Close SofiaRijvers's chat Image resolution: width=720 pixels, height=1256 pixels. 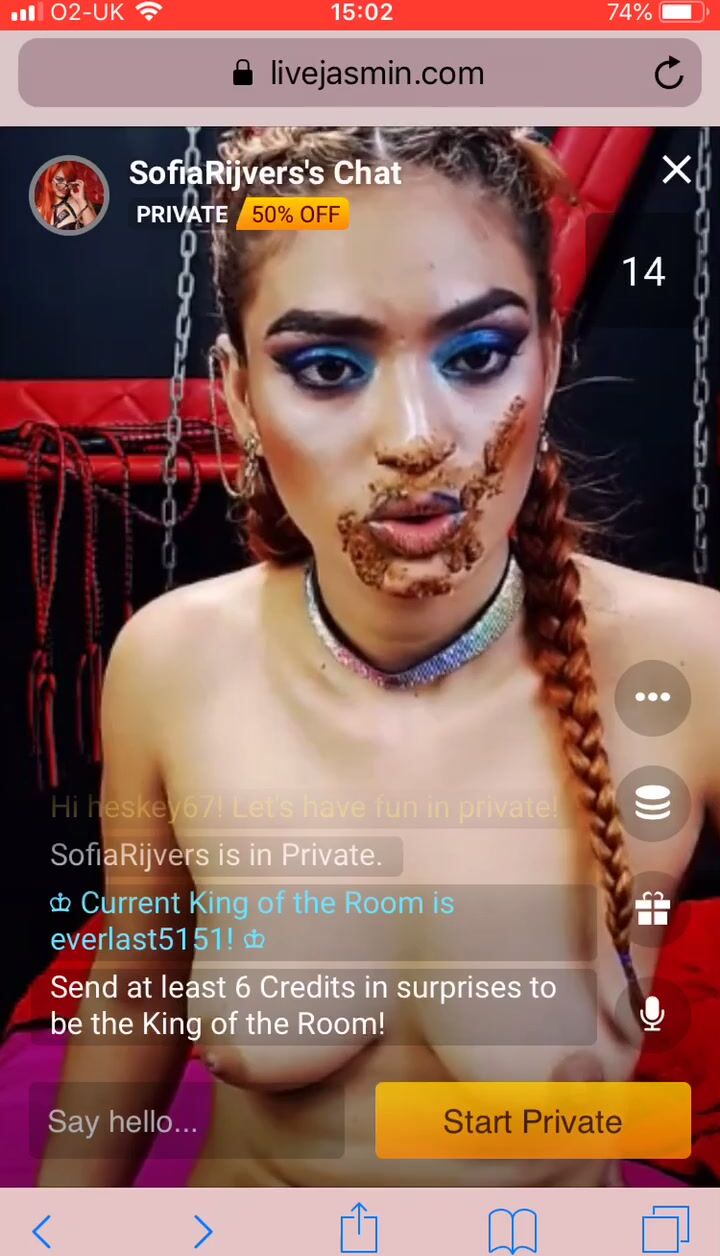coord(676,171)
